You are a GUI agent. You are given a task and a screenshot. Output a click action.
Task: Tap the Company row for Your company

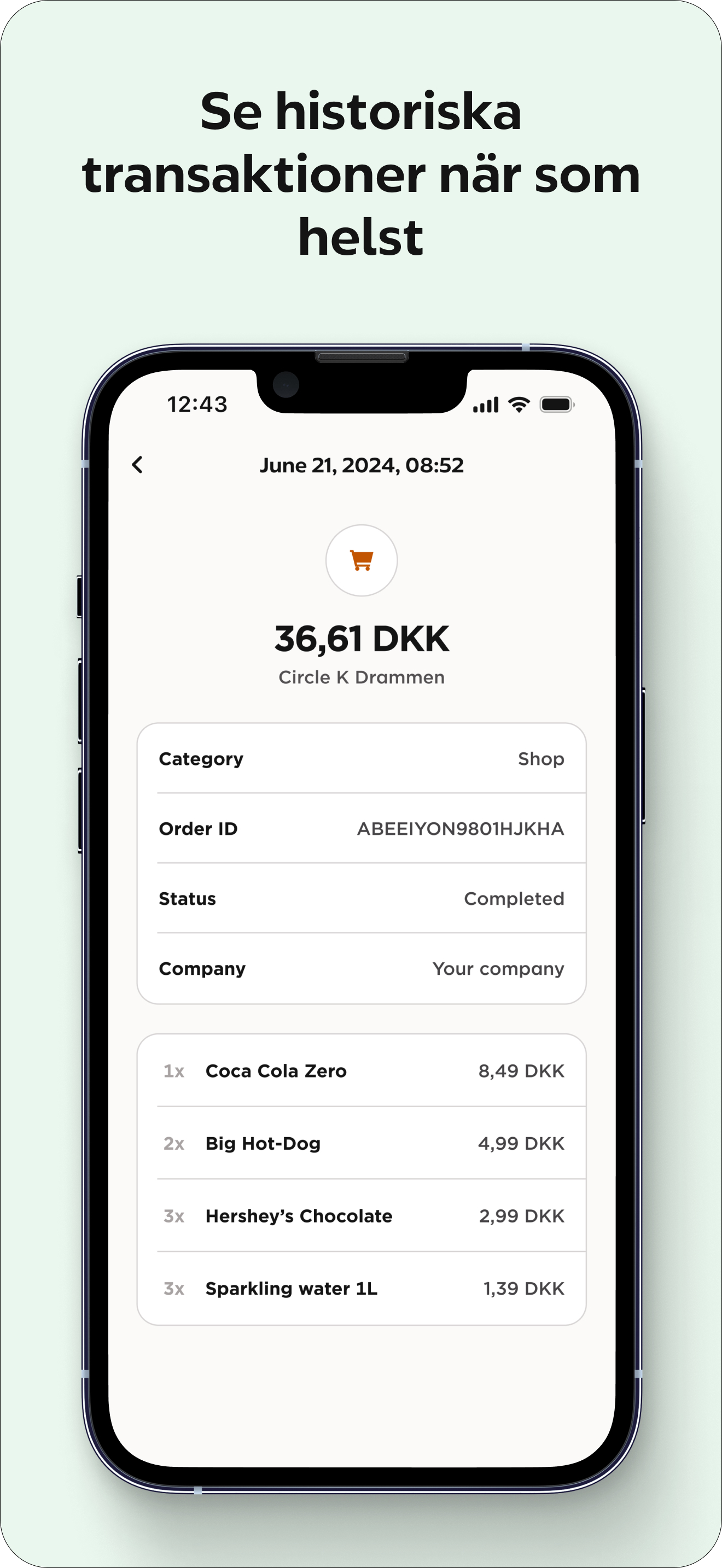[362, 968]
